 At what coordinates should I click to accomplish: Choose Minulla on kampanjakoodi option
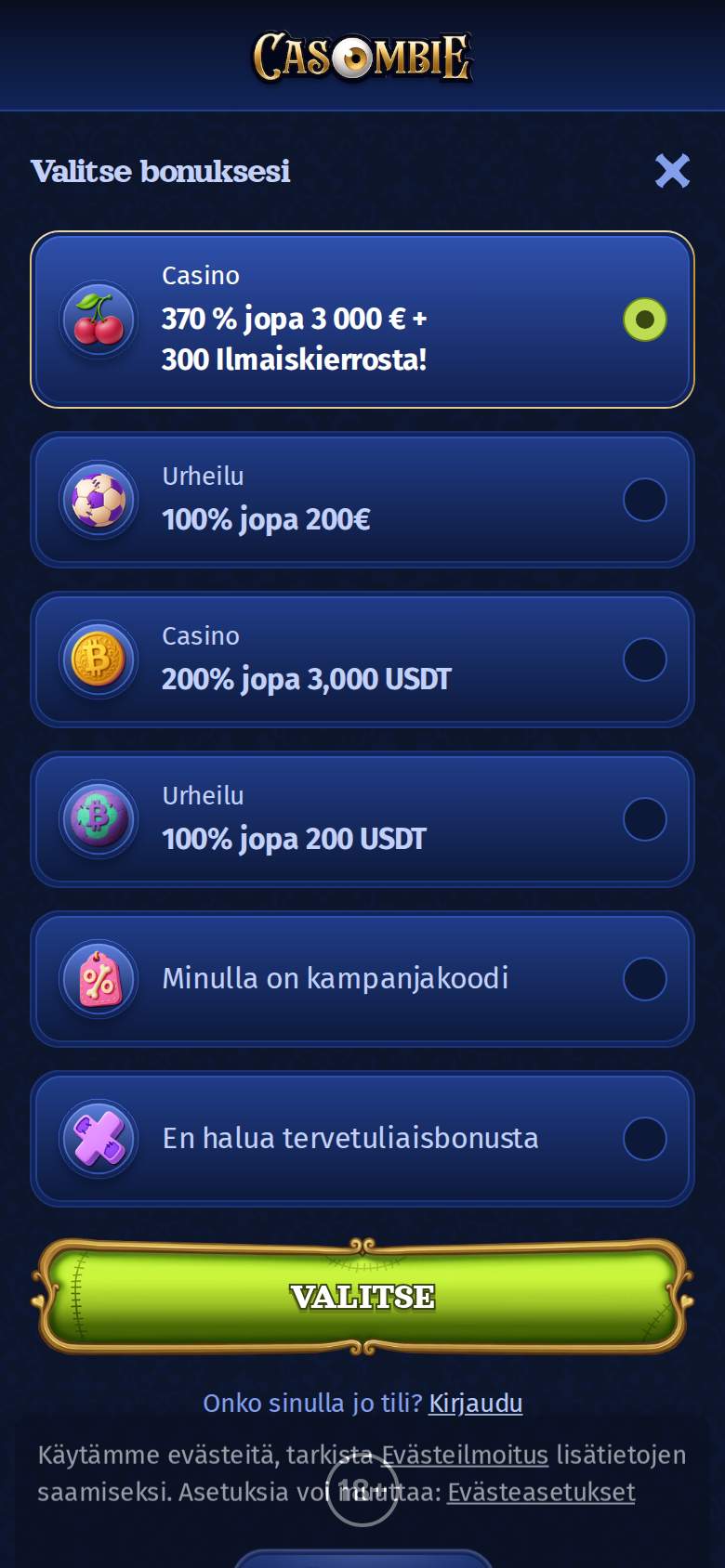point(362,979)
